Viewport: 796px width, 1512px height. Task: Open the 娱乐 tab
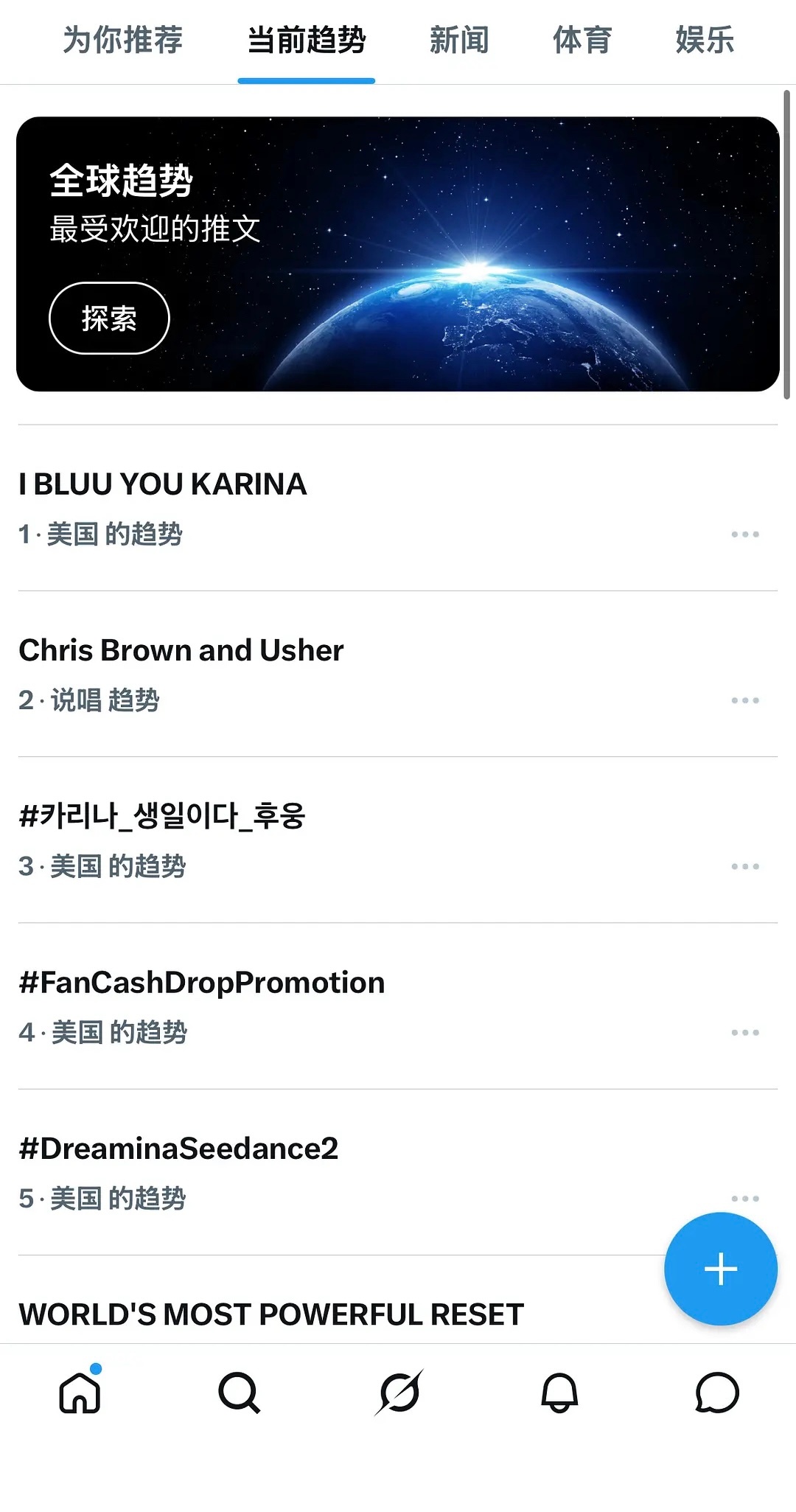703,41
